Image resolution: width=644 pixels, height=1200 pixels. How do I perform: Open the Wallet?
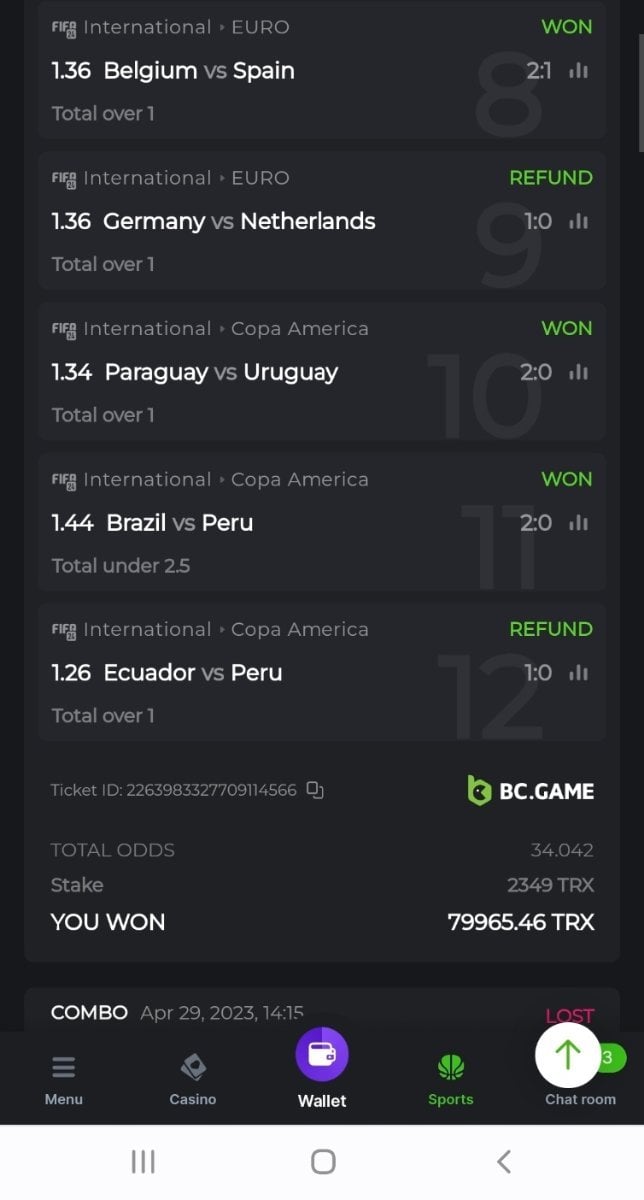coord(322,1067)
